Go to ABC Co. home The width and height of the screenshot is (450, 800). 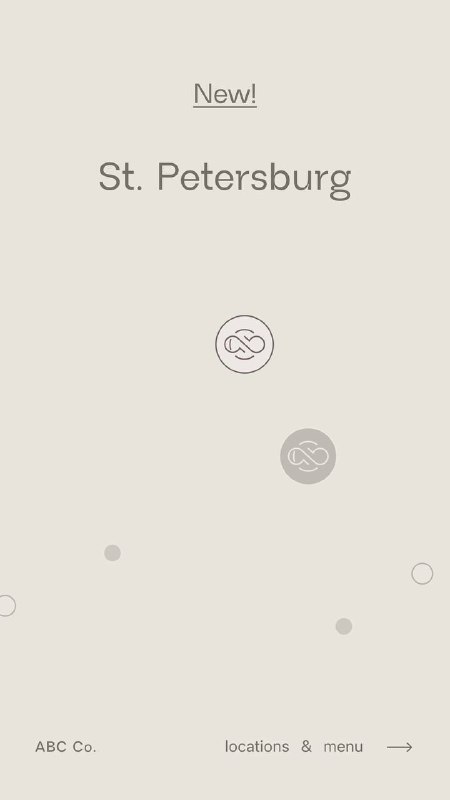pyautogui.click(x=66, y=747)
